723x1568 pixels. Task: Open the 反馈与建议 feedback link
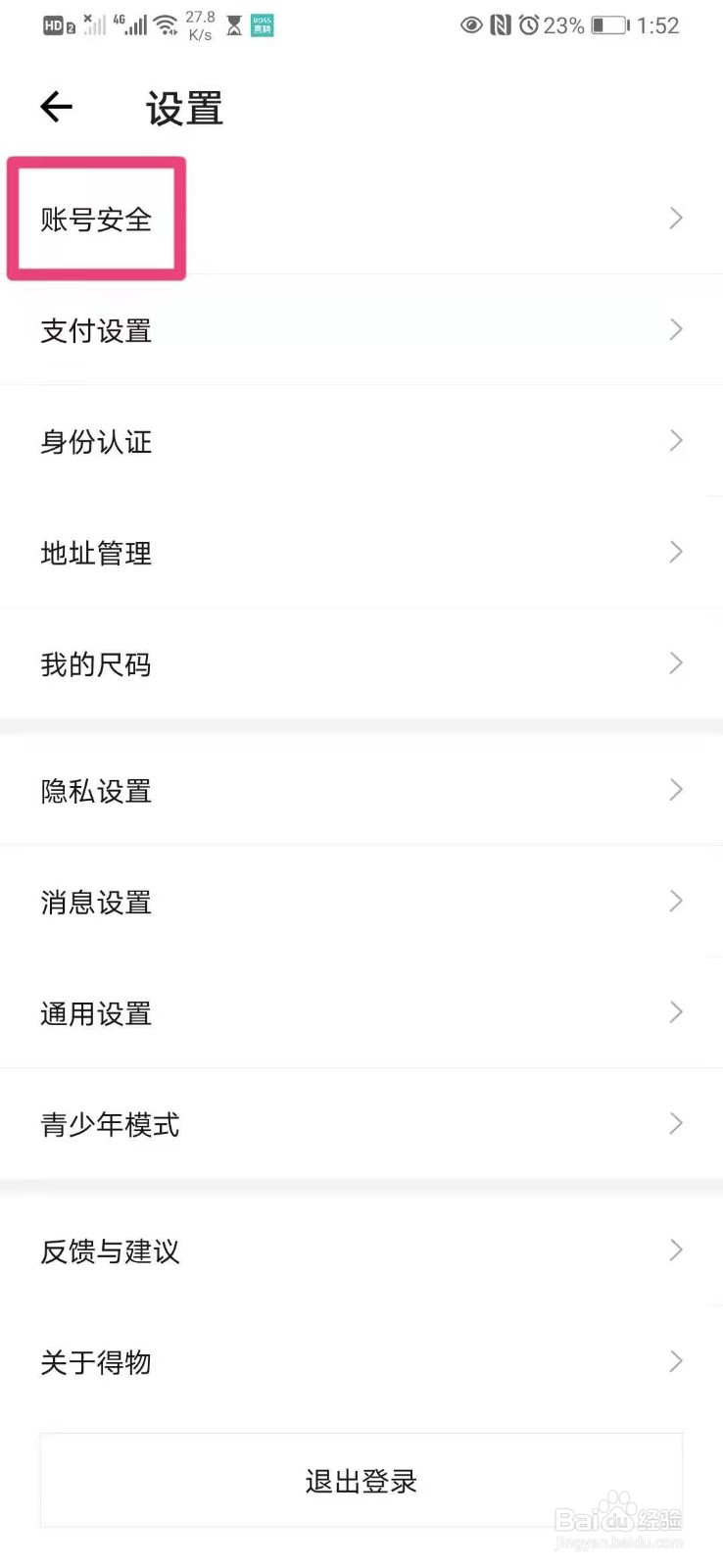(x=109, y=1251)
